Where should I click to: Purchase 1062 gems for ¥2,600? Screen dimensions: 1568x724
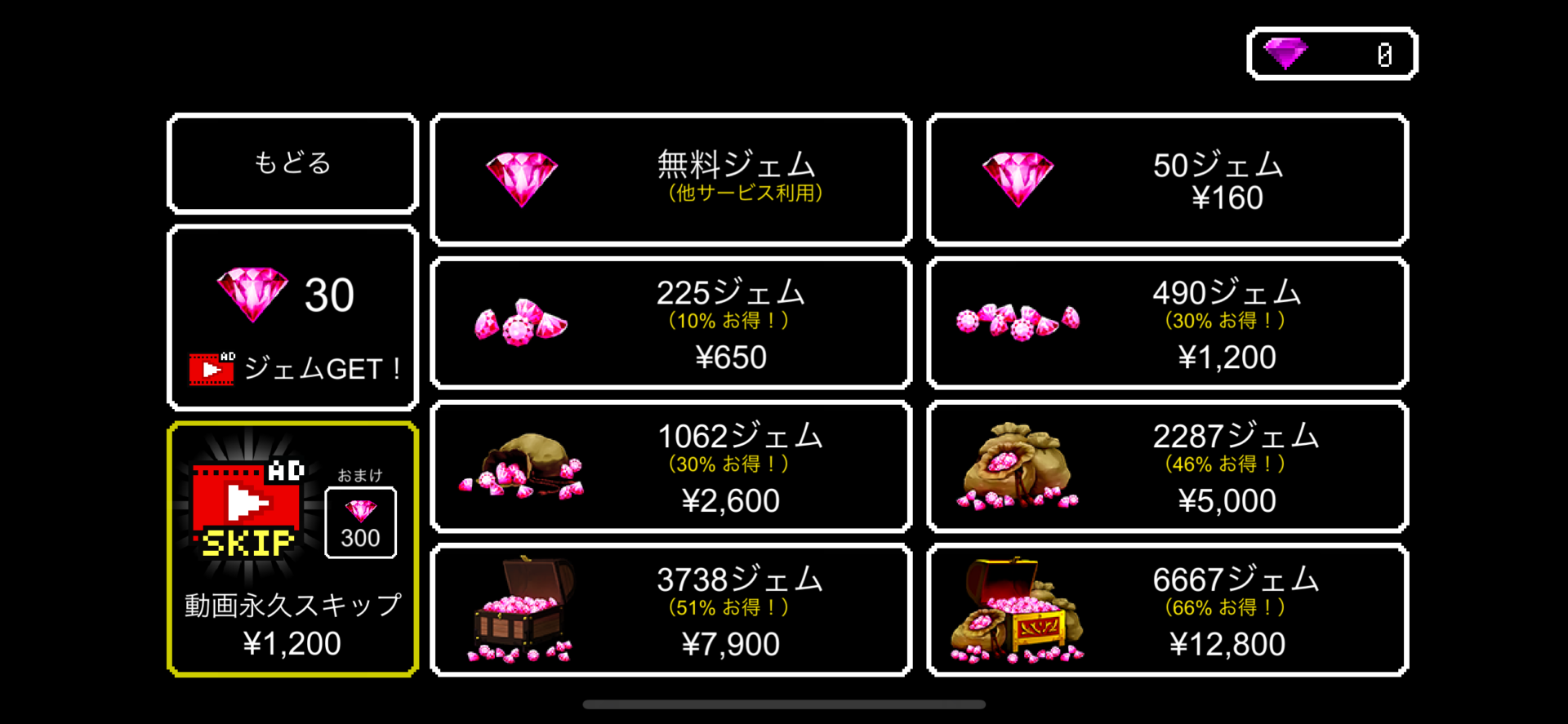(670, 467)
